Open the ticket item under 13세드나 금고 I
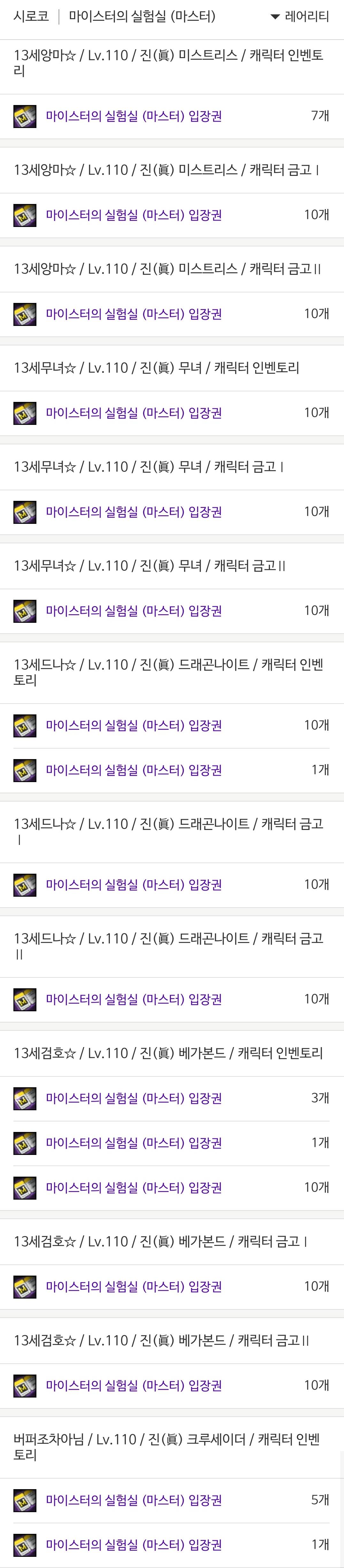Viewport: 344px width, 1568px height. pos(133,885)
